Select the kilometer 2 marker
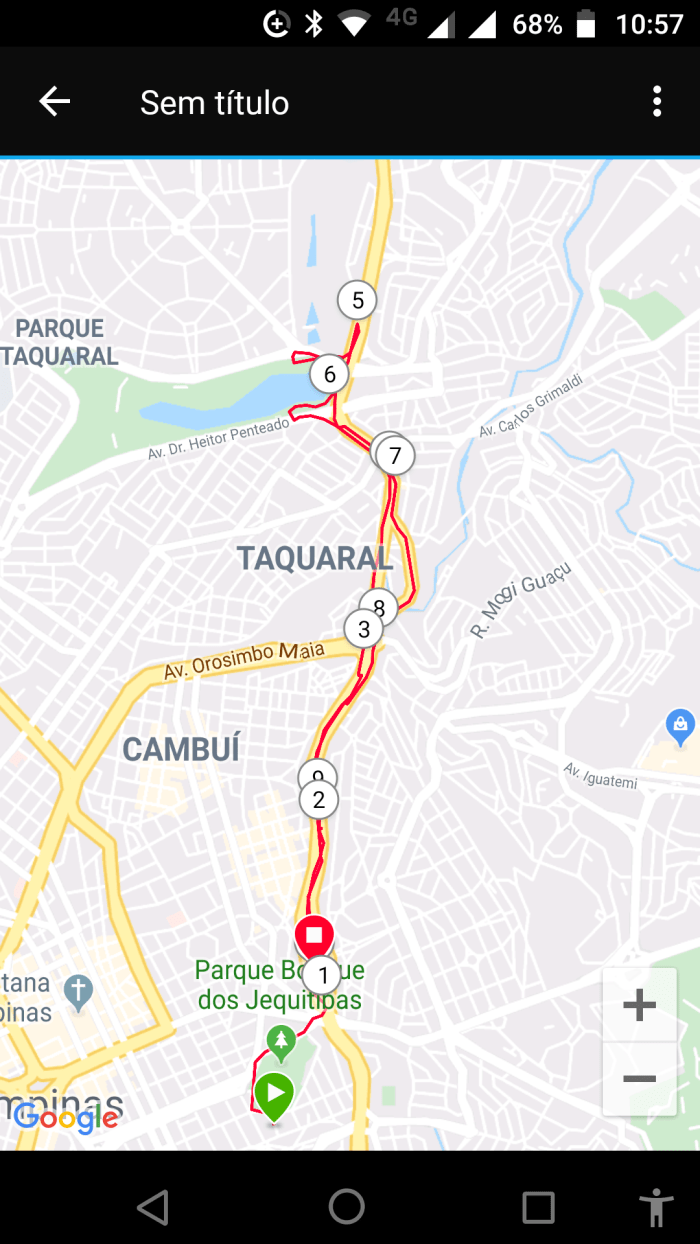700x1244 pixels. pos(319,800)
